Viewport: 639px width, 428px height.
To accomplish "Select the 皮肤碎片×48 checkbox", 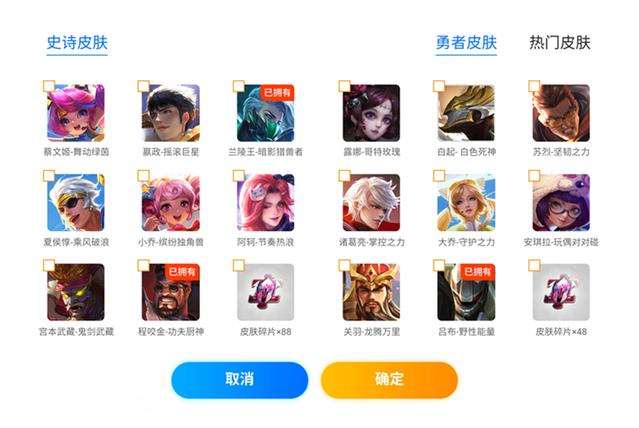I will (534, 266).
